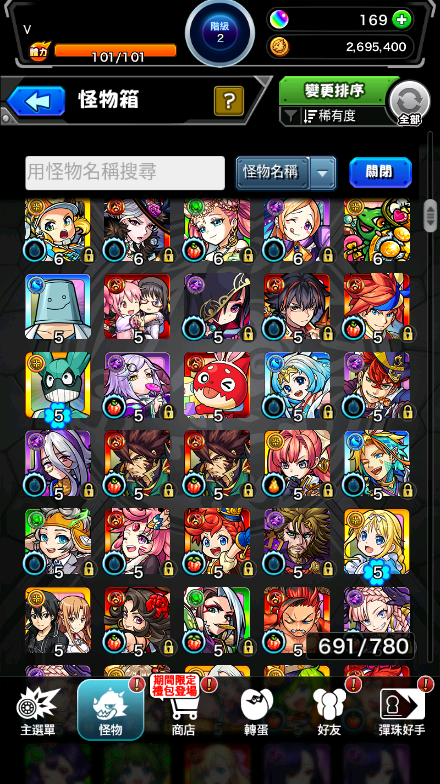Focus the 用怪物名稱搜尋 search field
The height and width of the screenshot is (784, 440).
pos(125,172)
